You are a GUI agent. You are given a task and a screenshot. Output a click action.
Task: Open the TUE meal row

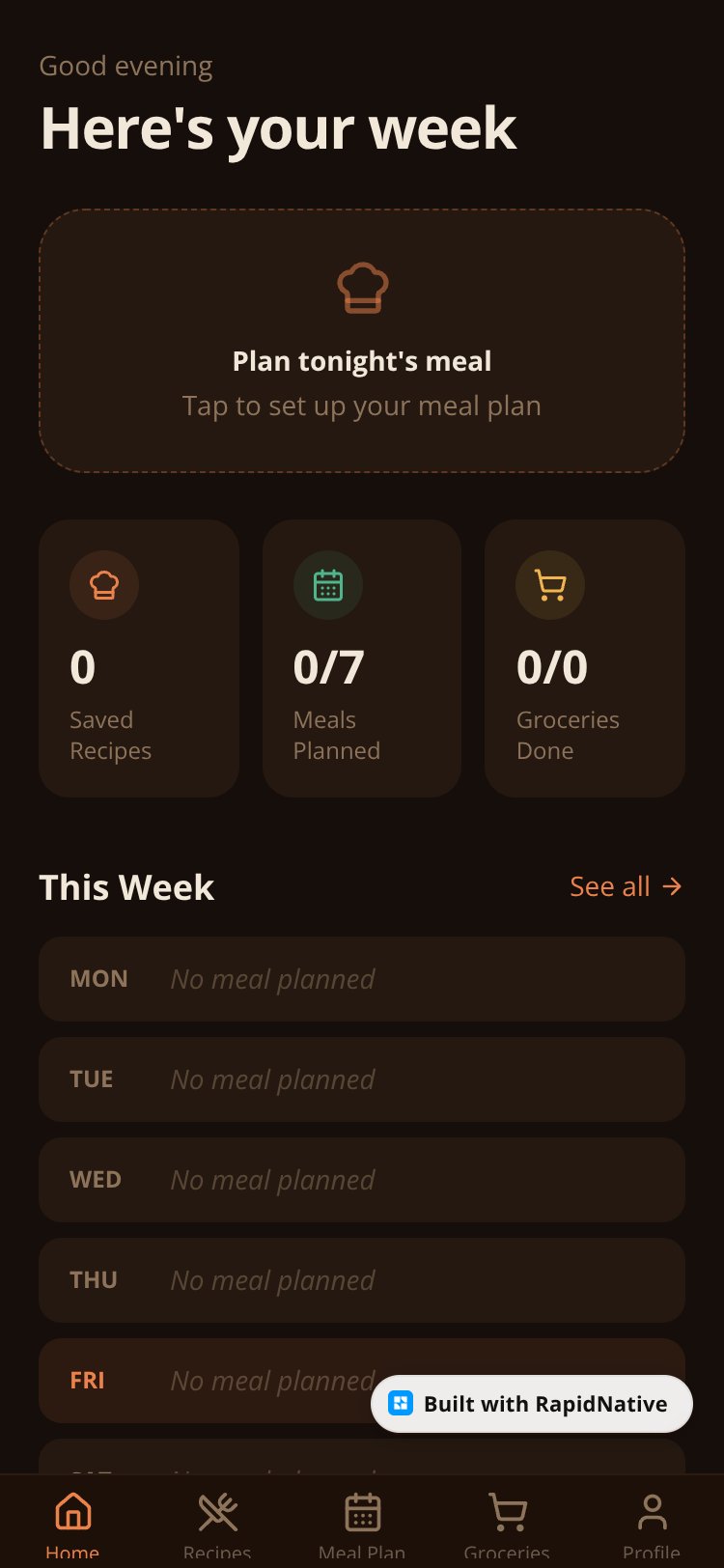(x=362, y=1079)
